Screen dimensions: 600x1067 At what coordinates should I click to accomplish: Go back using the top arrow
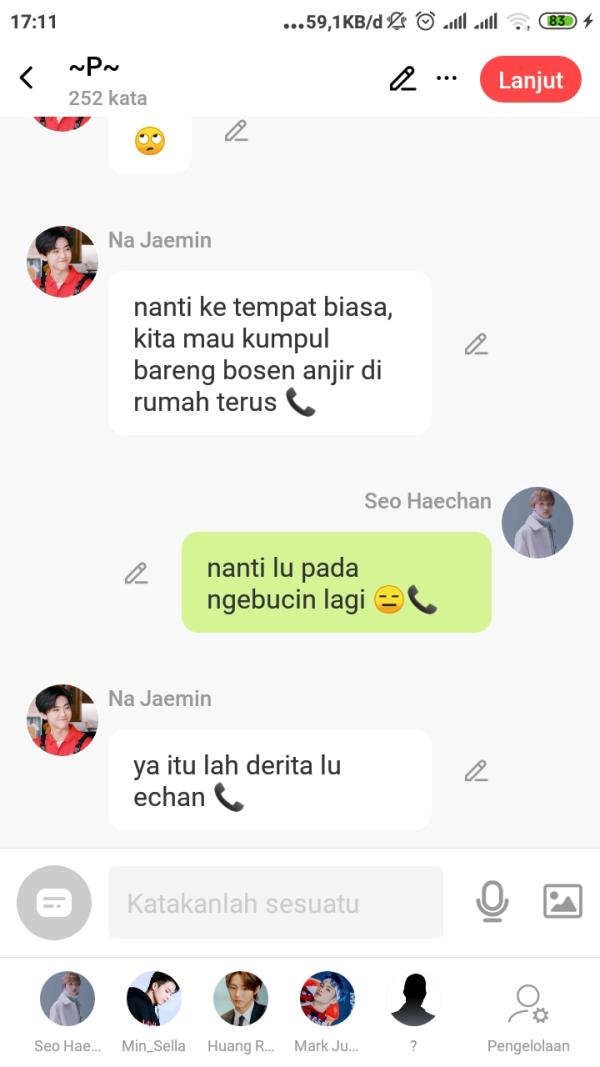pos(27,78)
